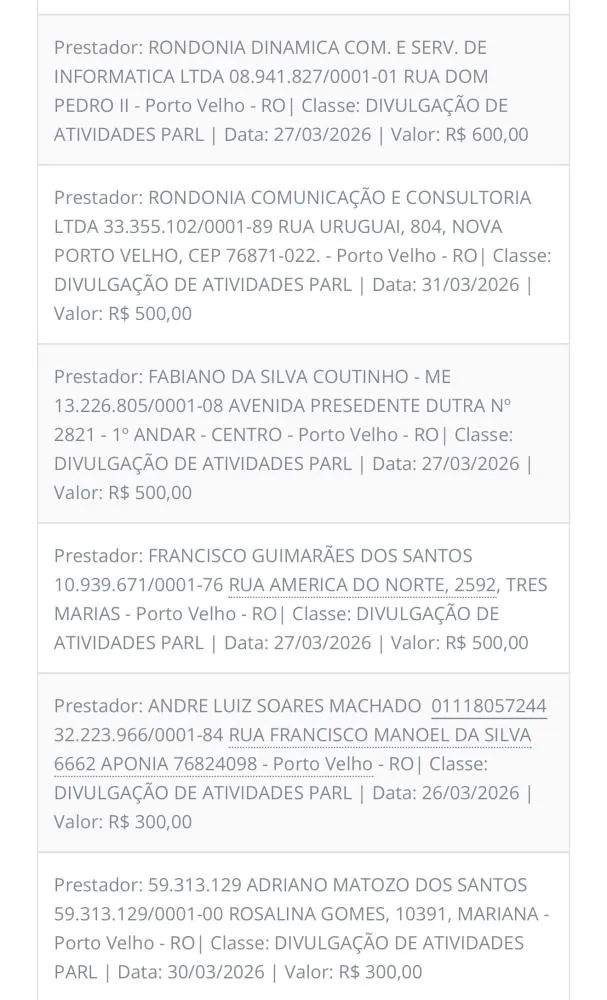
Task: Open the address link RUA AMERICA DO NORTE, 2592
Action: click(x=362, y=585)
